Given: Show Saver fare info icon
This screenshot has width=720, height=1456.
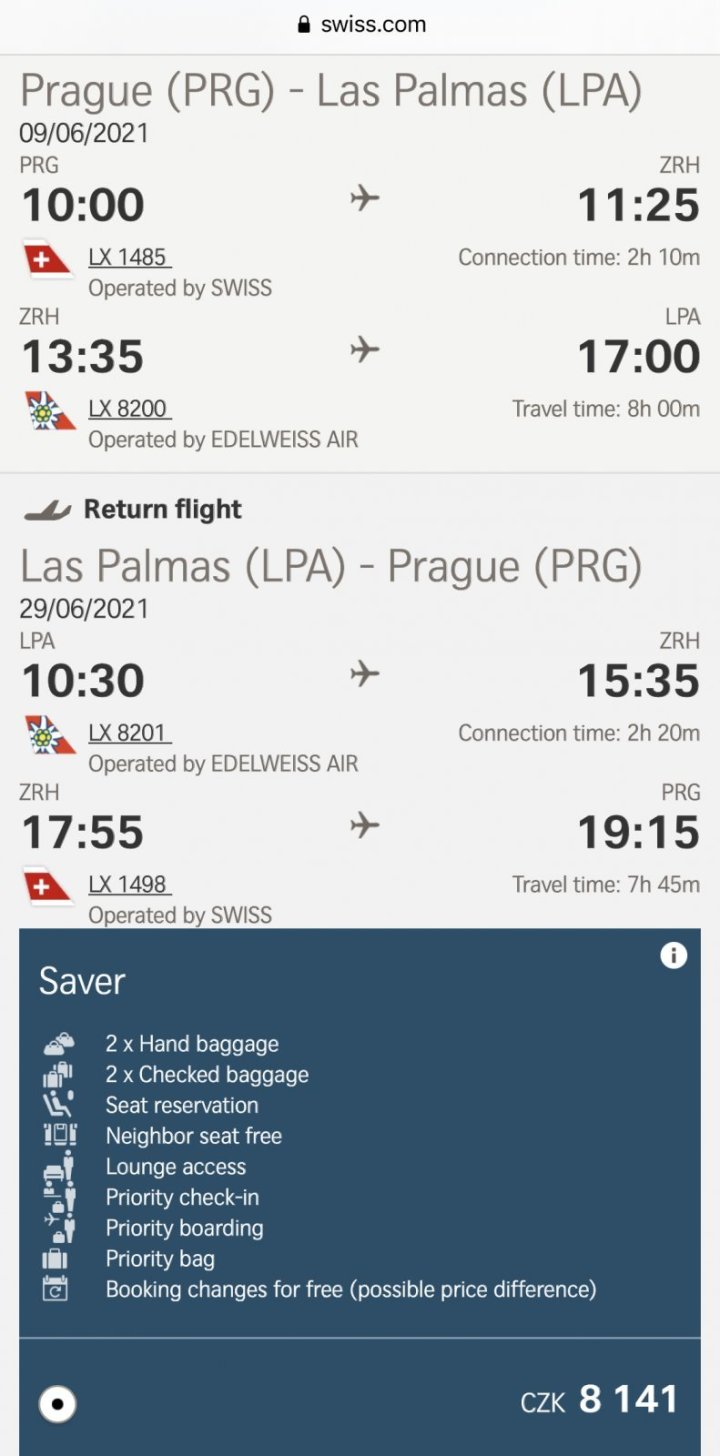Looking at the screenshot, I should [674, 956].
